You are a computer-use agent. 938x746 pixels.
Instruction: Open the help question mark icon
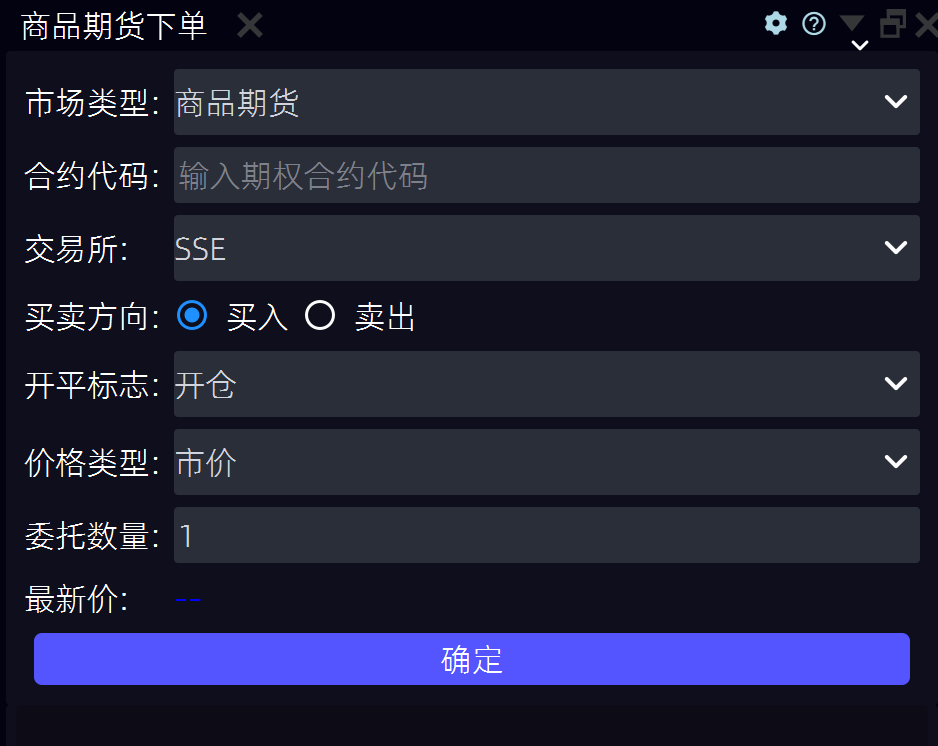pos(814,24)
